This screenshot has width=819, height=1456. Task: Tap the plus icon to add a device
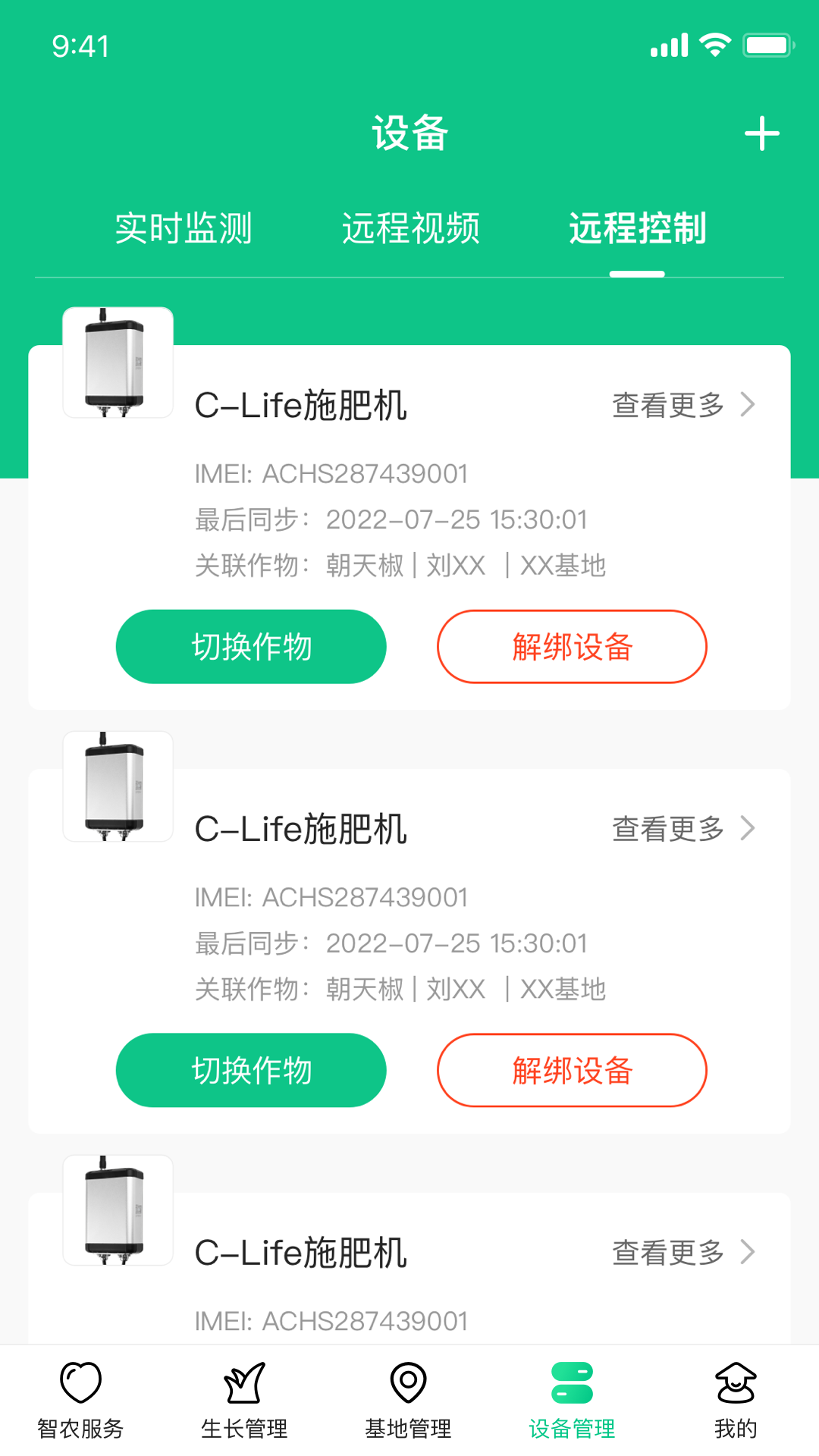[761, 133]
